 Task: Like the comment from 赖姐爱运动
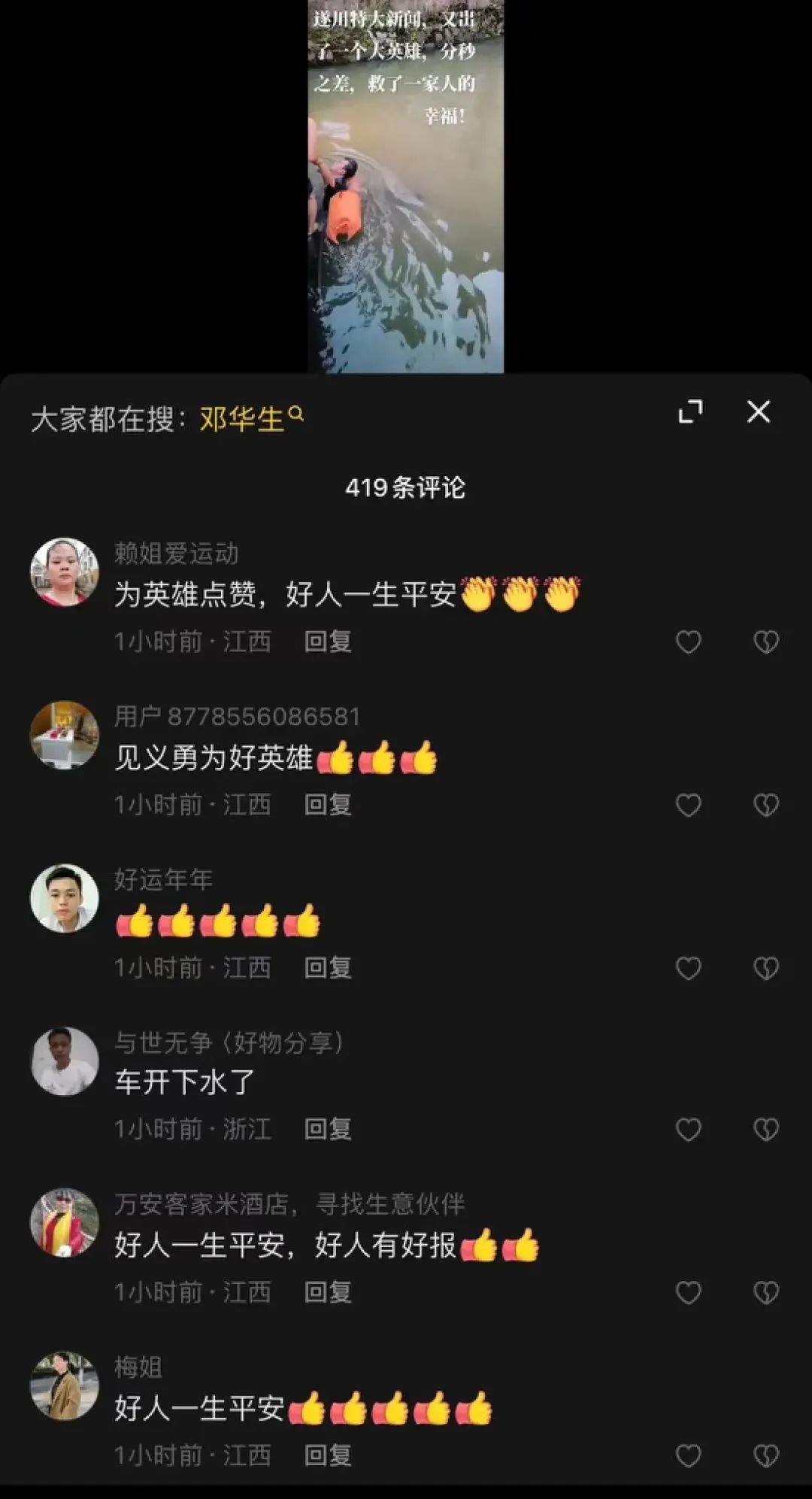pyautogui.click(x=688, y=642)
